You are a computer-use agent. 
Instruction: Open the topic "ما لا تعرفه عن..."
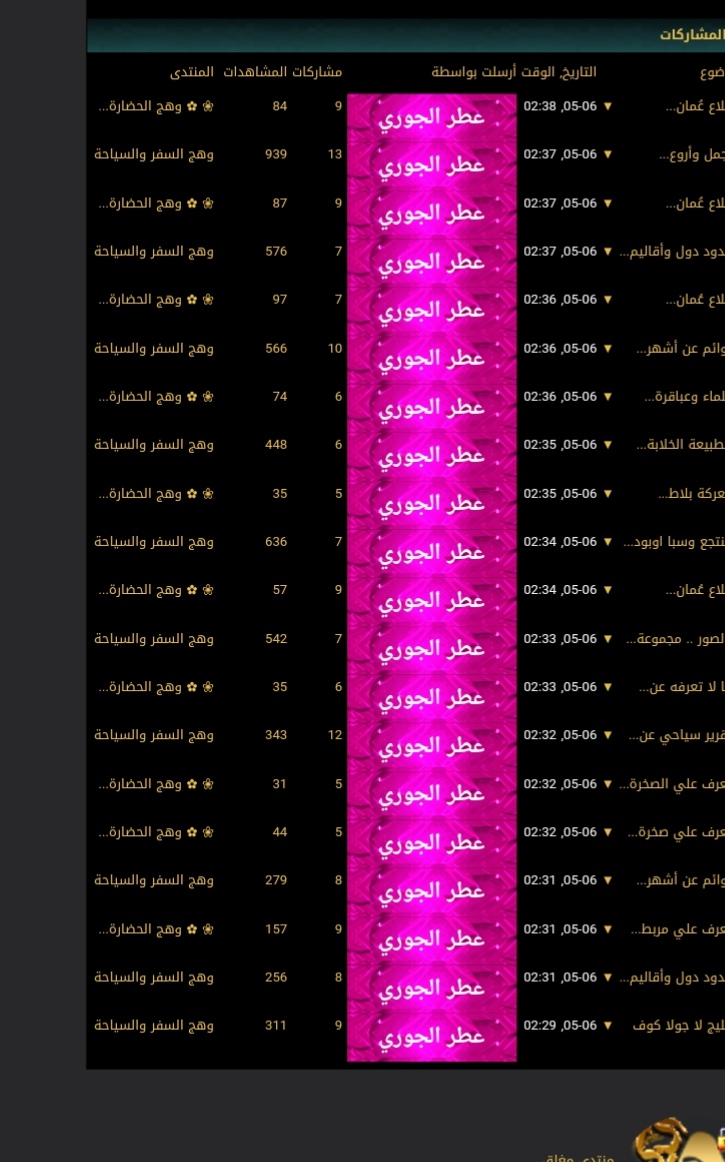[682, 687]
